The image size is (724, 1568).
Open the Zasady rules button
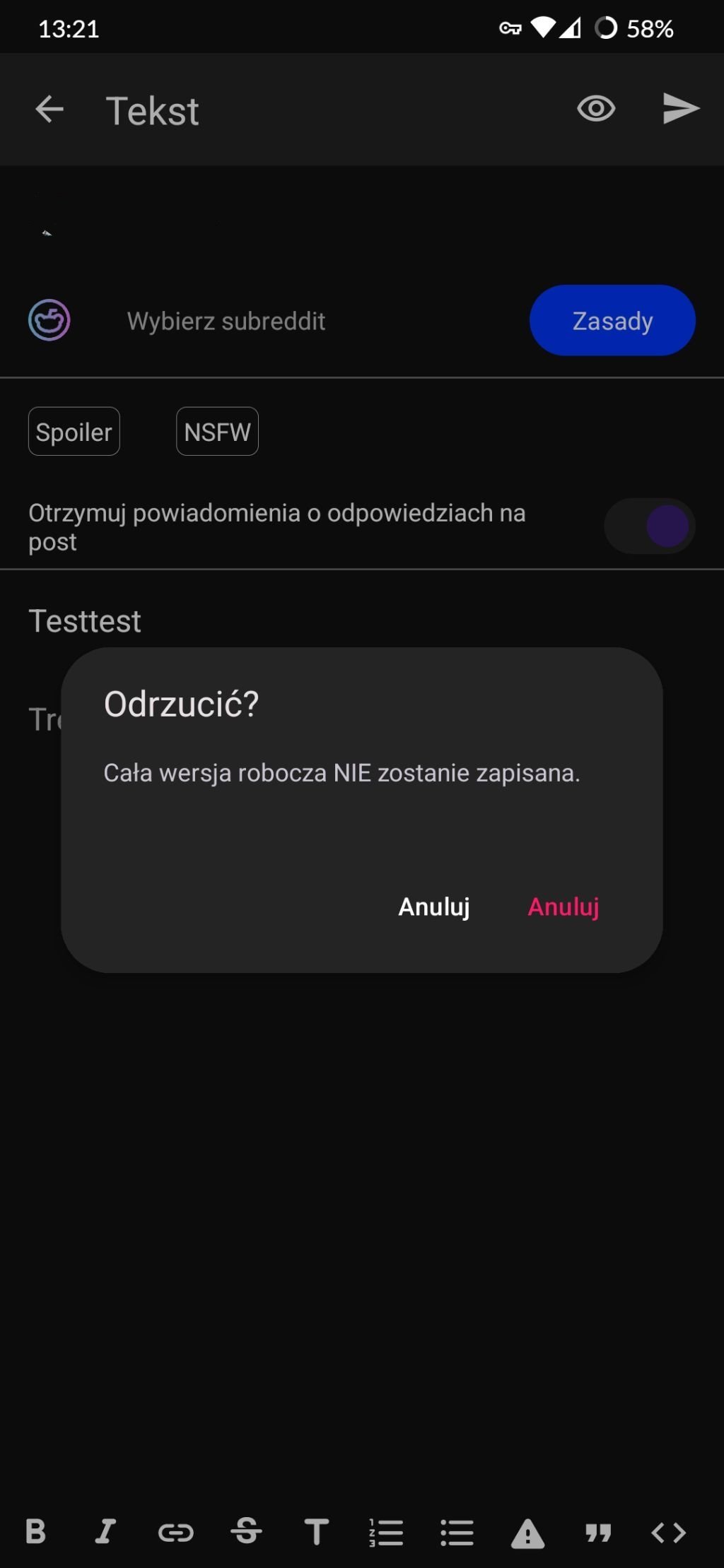(x=612, y=321)
